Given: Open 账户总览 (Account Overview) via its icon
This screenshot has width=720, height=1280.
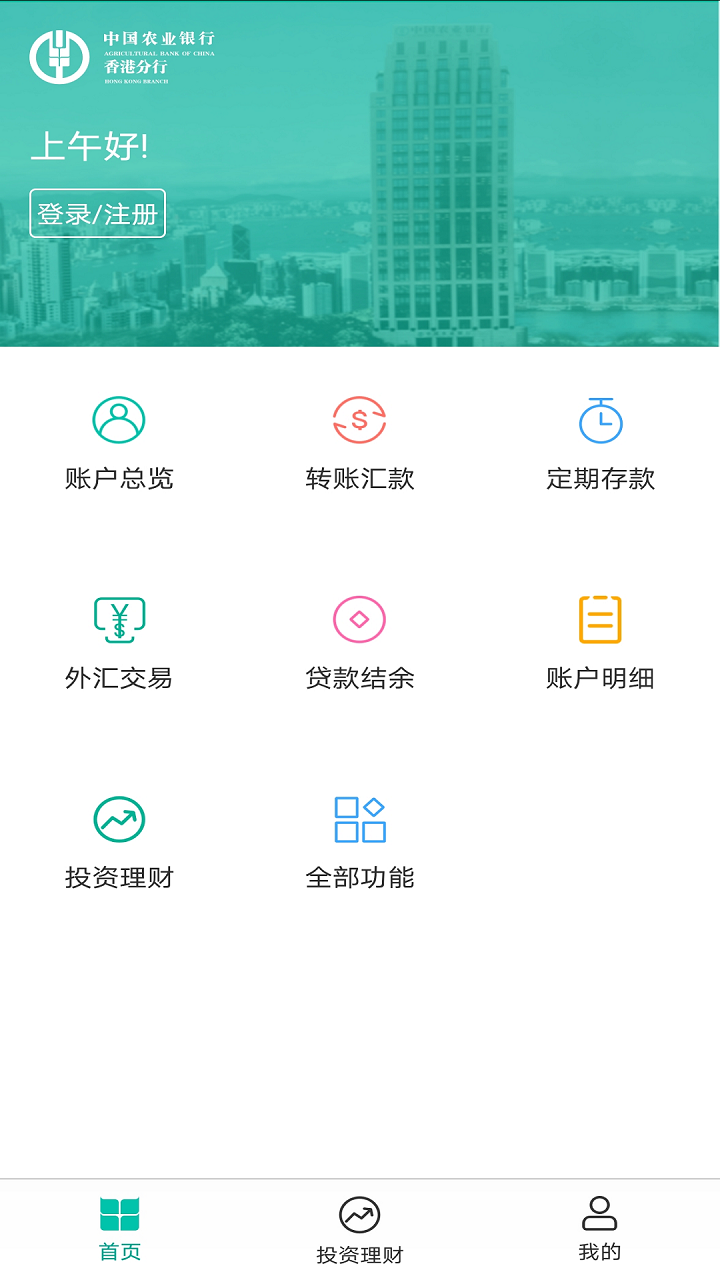Looking at the screenshot, I should 119,421.
